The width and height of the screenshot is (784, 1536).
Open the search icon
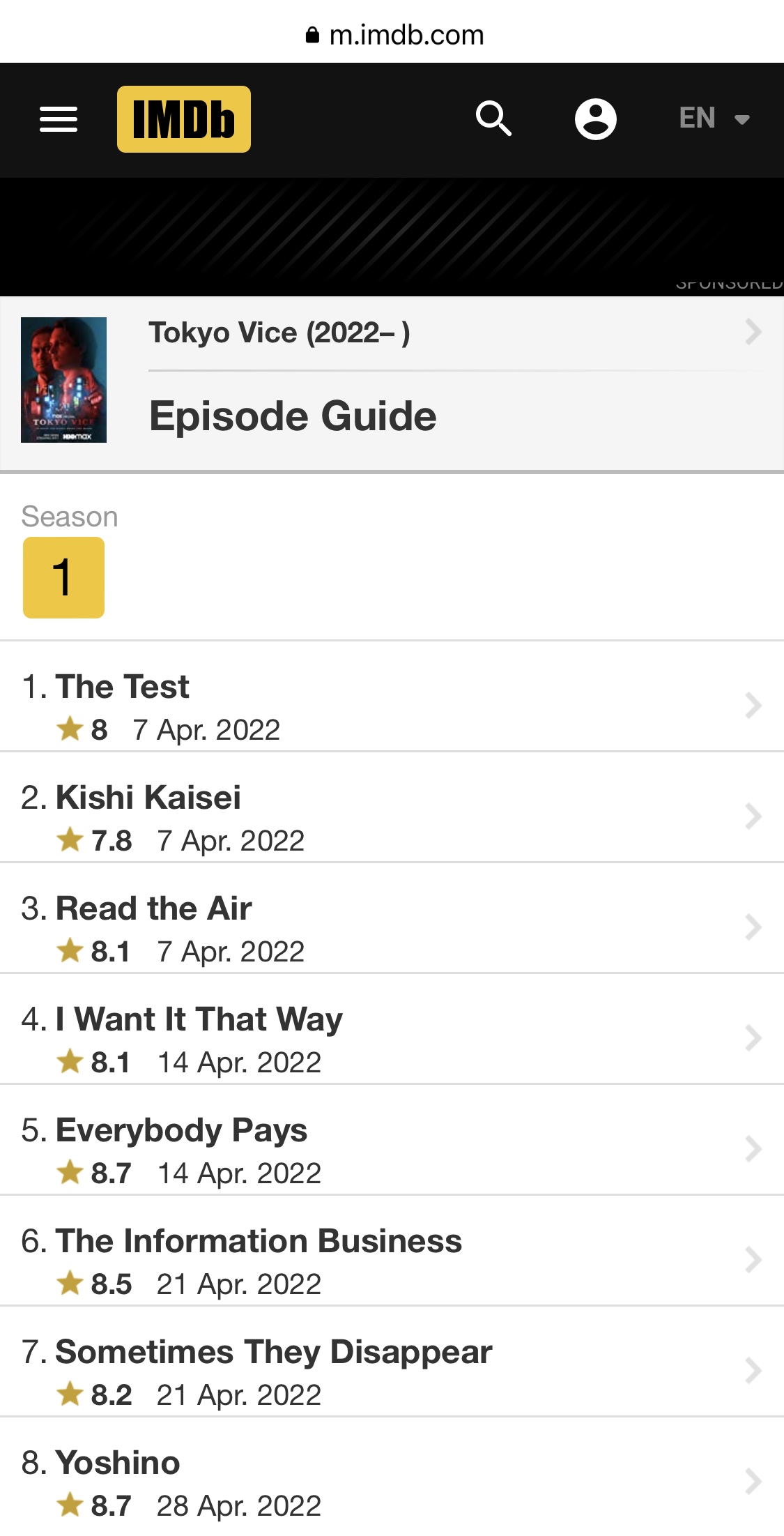tap(493, 119)
